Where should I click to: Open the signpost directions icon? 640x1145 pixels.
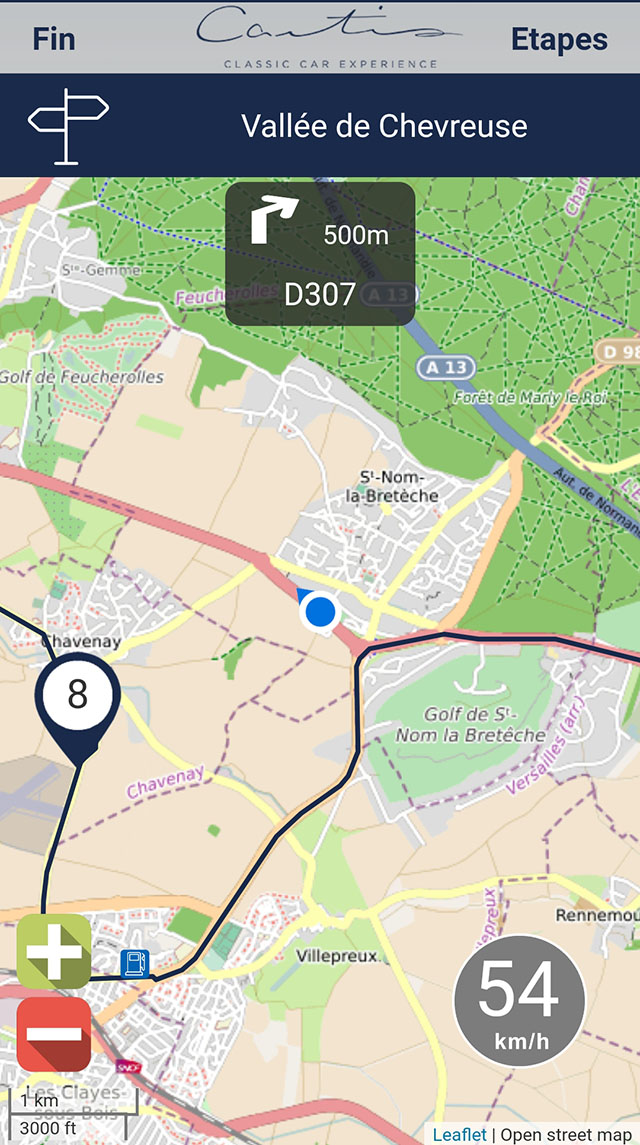[68, 126]
